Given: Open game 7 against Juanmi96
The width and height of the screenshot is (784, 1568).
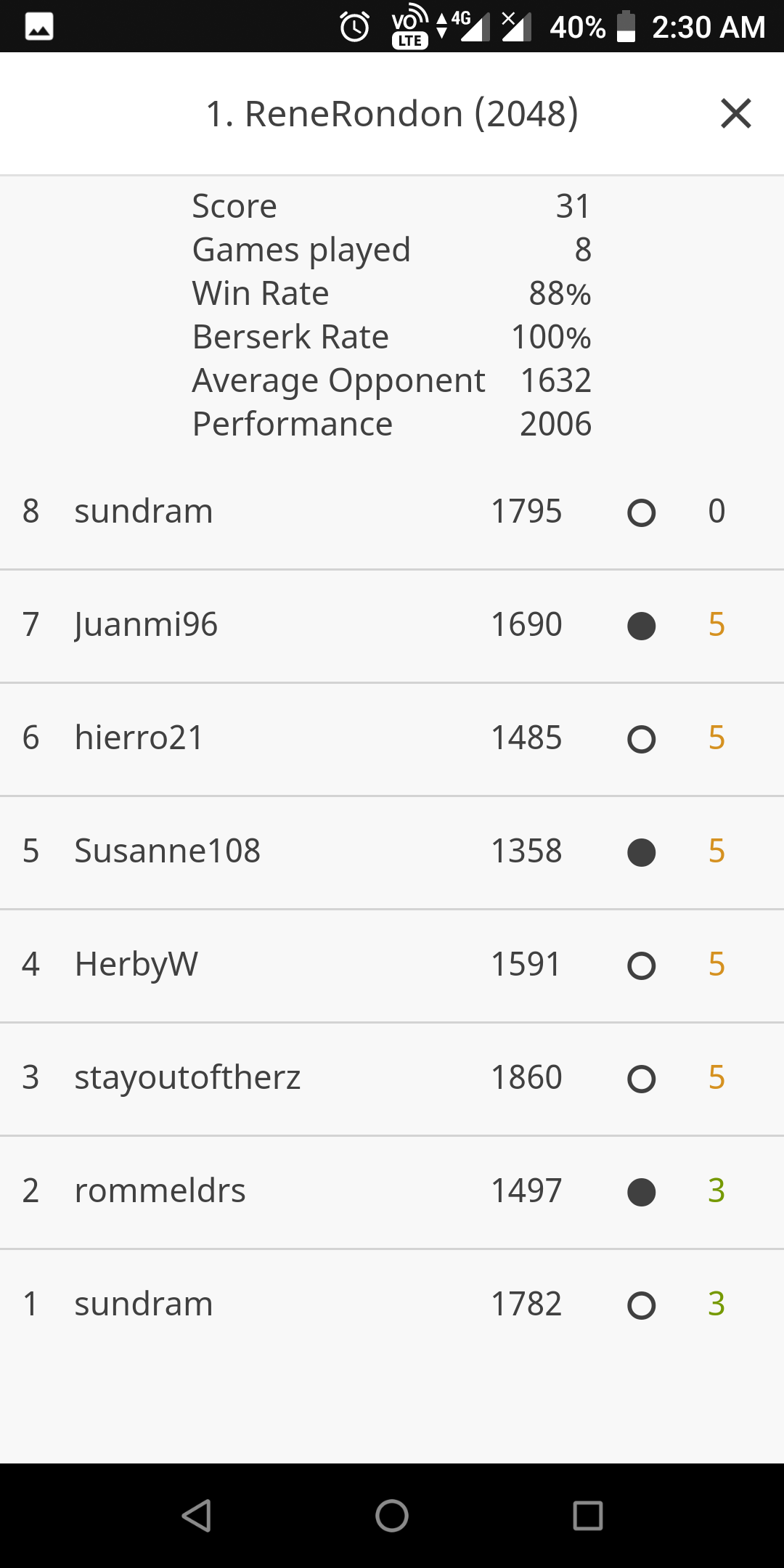Looking at the screenshot, I should point(392,625).
